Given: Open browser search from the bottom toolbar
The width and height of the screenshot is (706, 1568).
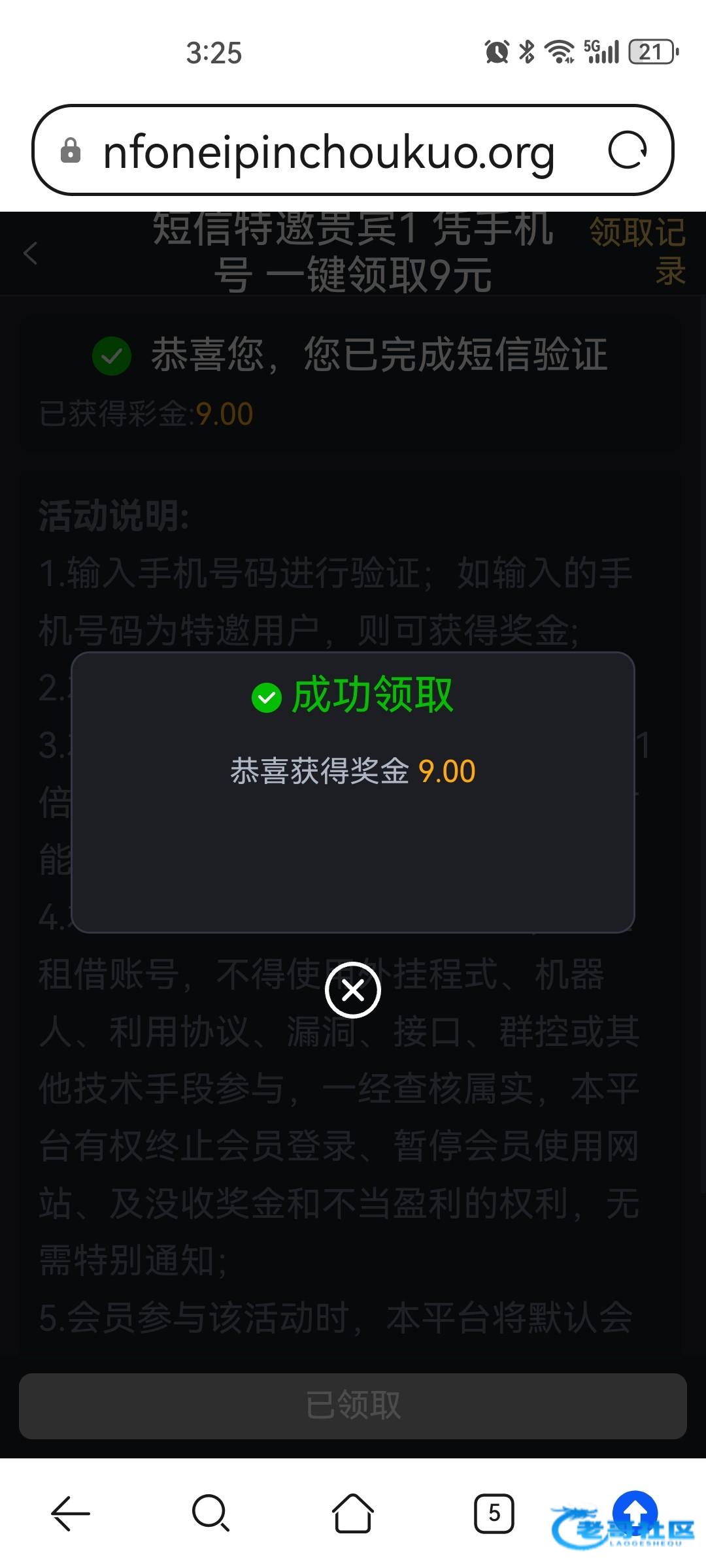Looking at the screenshot, I should [210, 1513].
